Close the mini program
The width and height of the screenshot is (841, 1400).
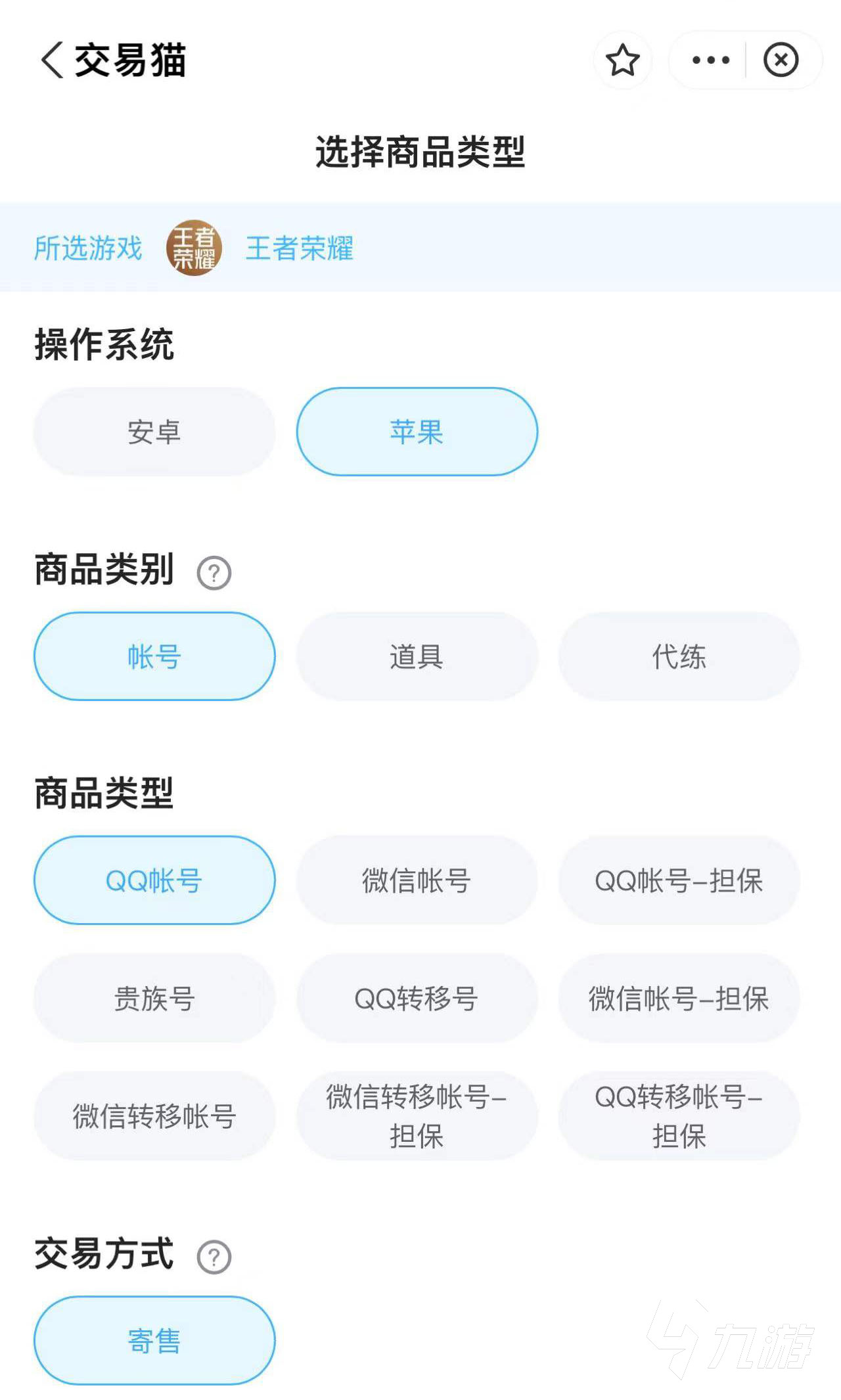[781, 60]
